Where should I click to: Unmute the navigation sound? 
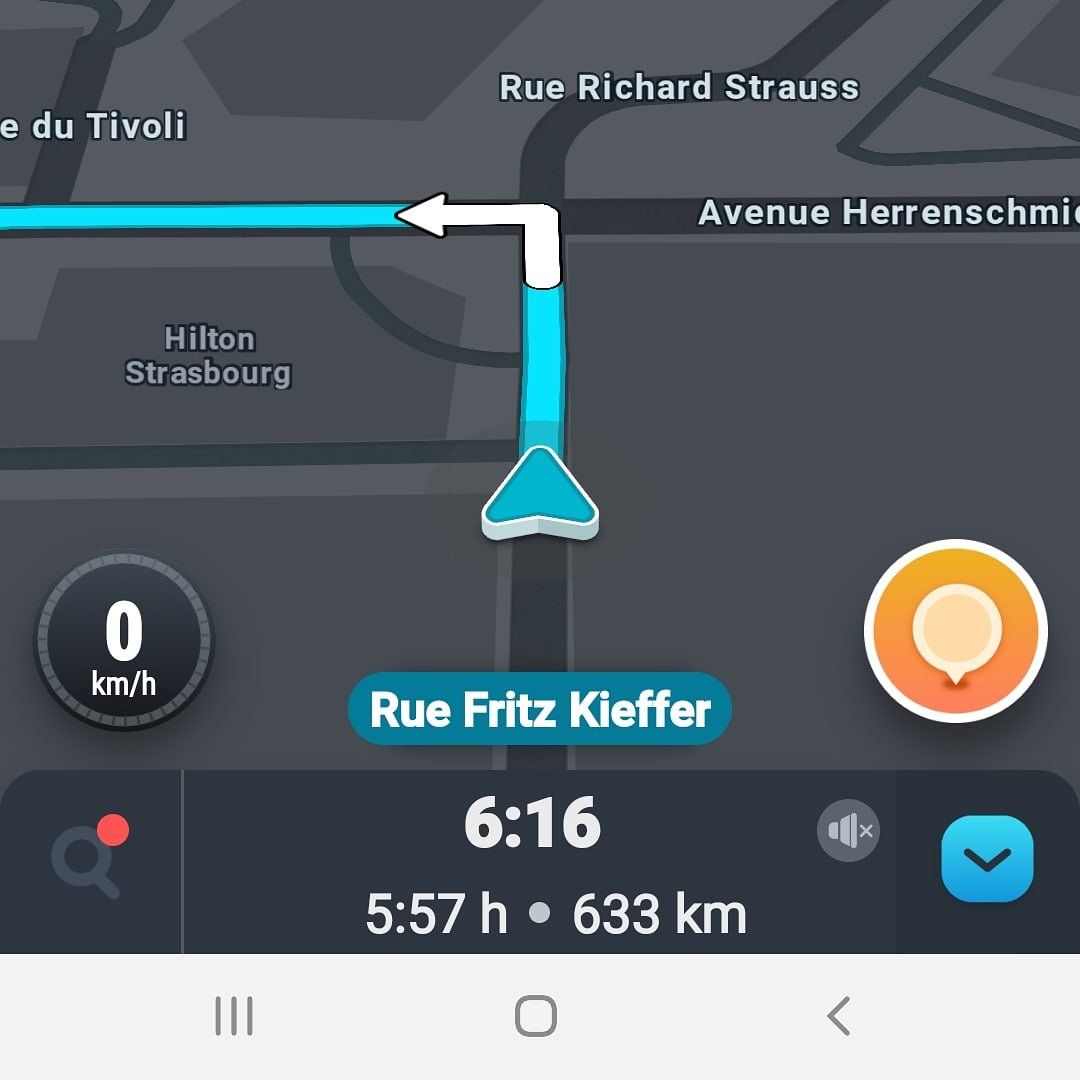[848, 830]
